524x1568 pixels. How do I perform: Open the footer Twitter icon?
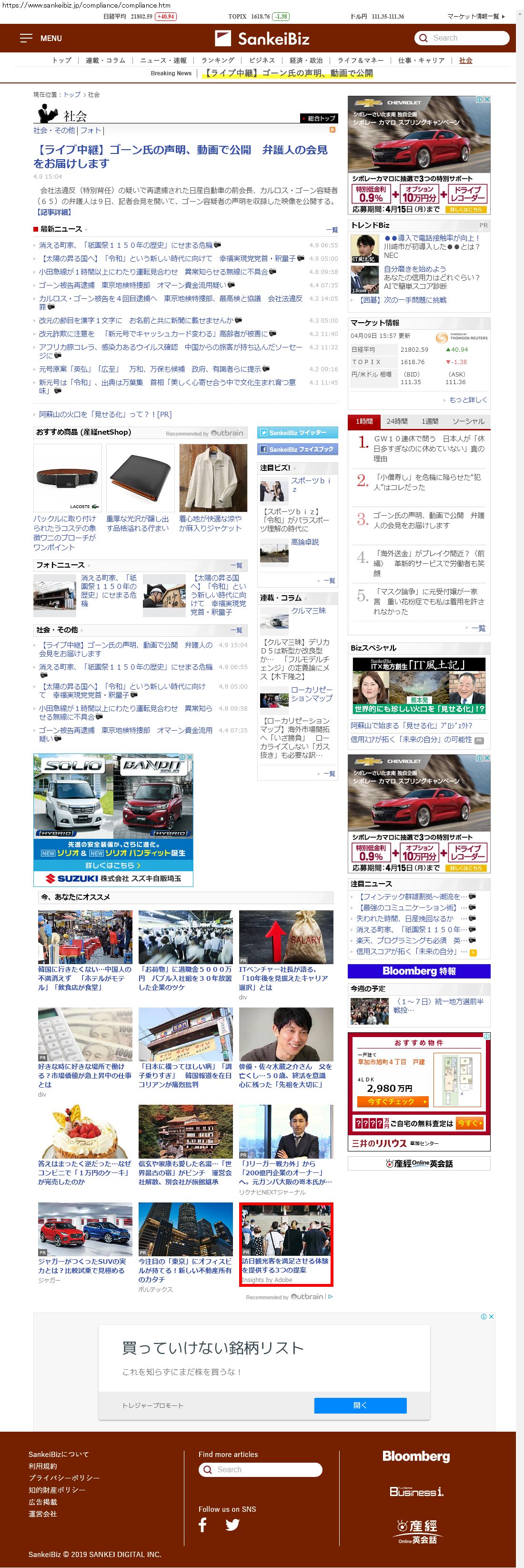(232, 1525)
